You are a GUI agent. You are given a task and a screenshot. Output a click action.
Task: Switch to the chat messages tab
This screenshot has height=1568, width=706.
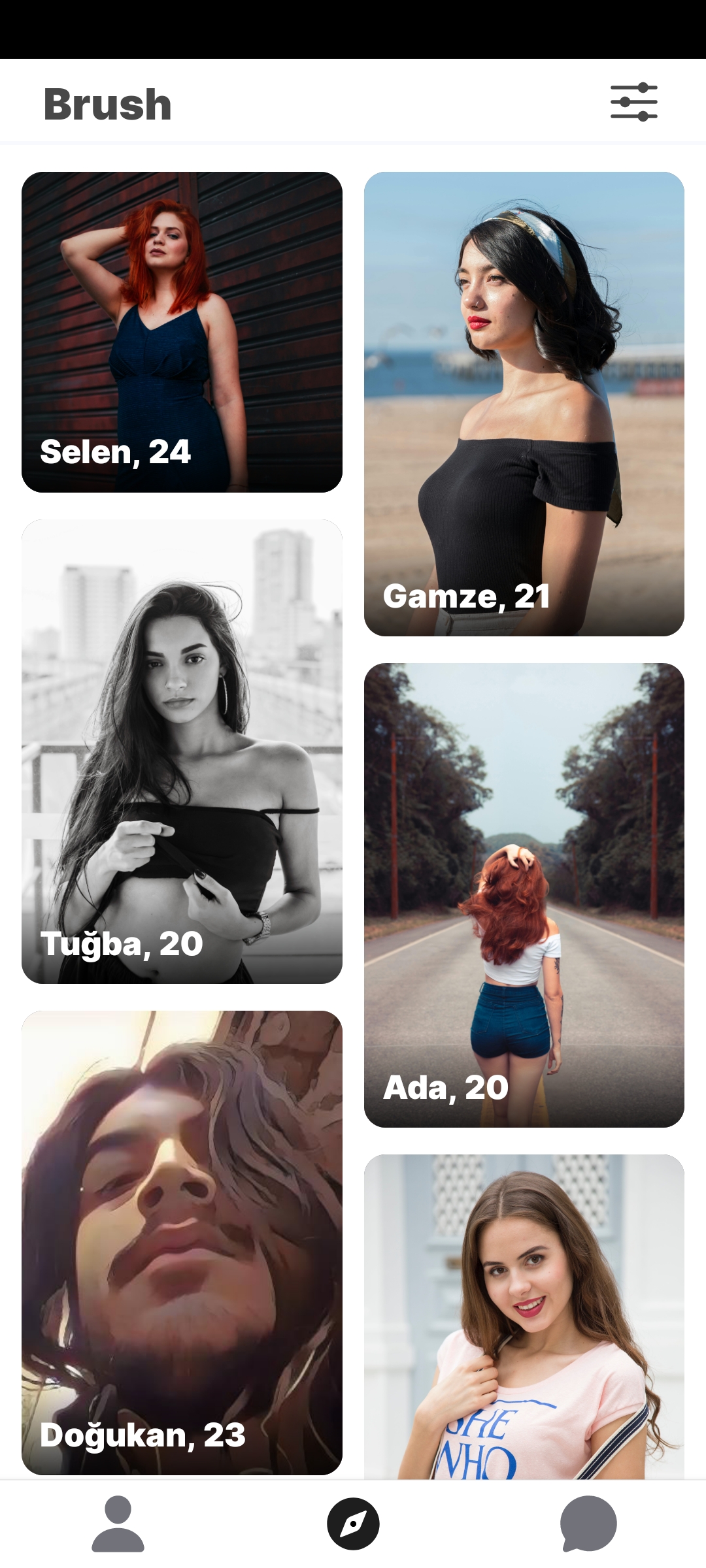[x=588, y=1524]
